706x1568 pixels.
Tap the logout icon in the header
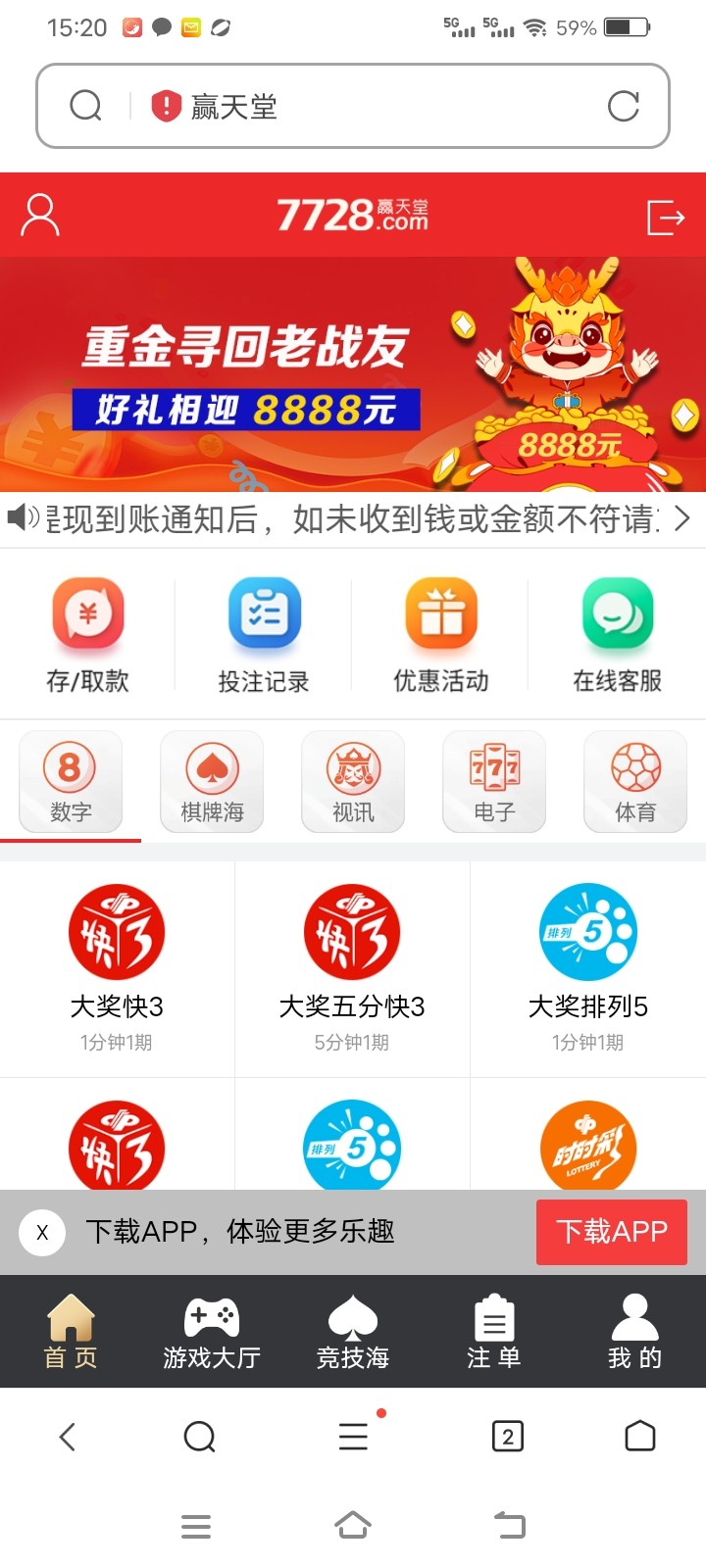point(665,217)
